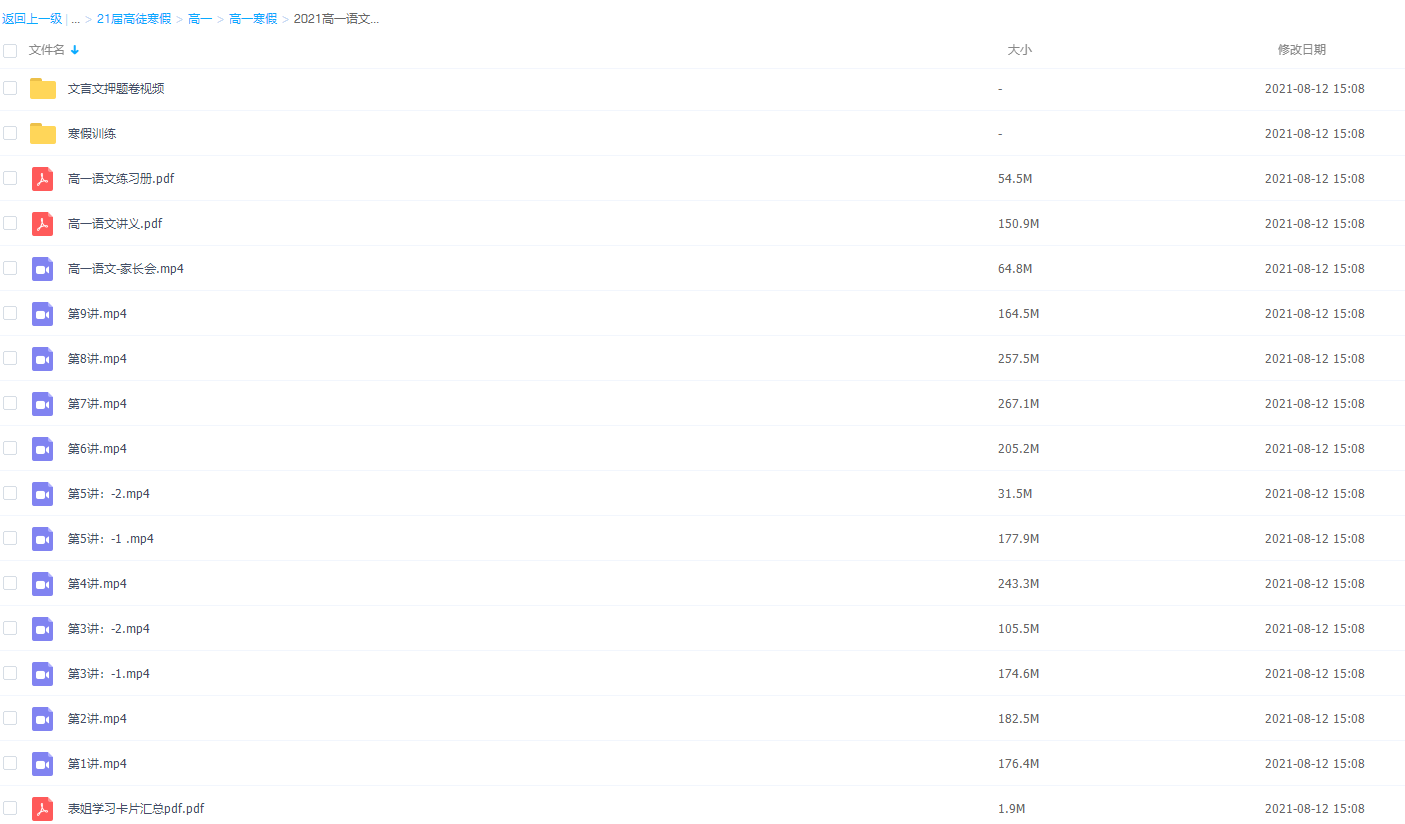The image size is (1405, 824).
Task: Jump to the 高一寒假 breadcrumb
Action: click(253, 19)
